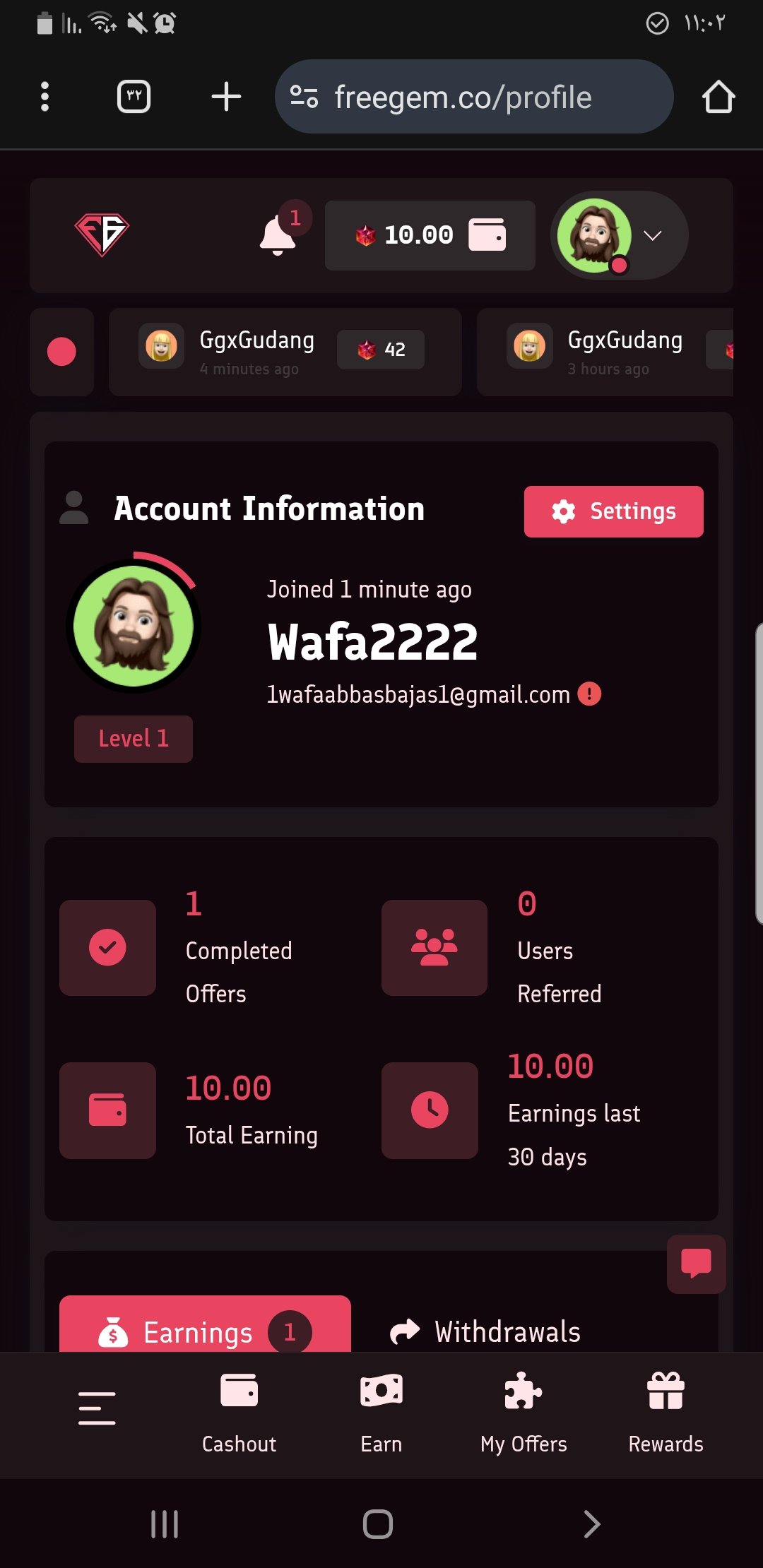Open the support chat bubble
Screen dimensions: 763x1568
pos(696,1264)
